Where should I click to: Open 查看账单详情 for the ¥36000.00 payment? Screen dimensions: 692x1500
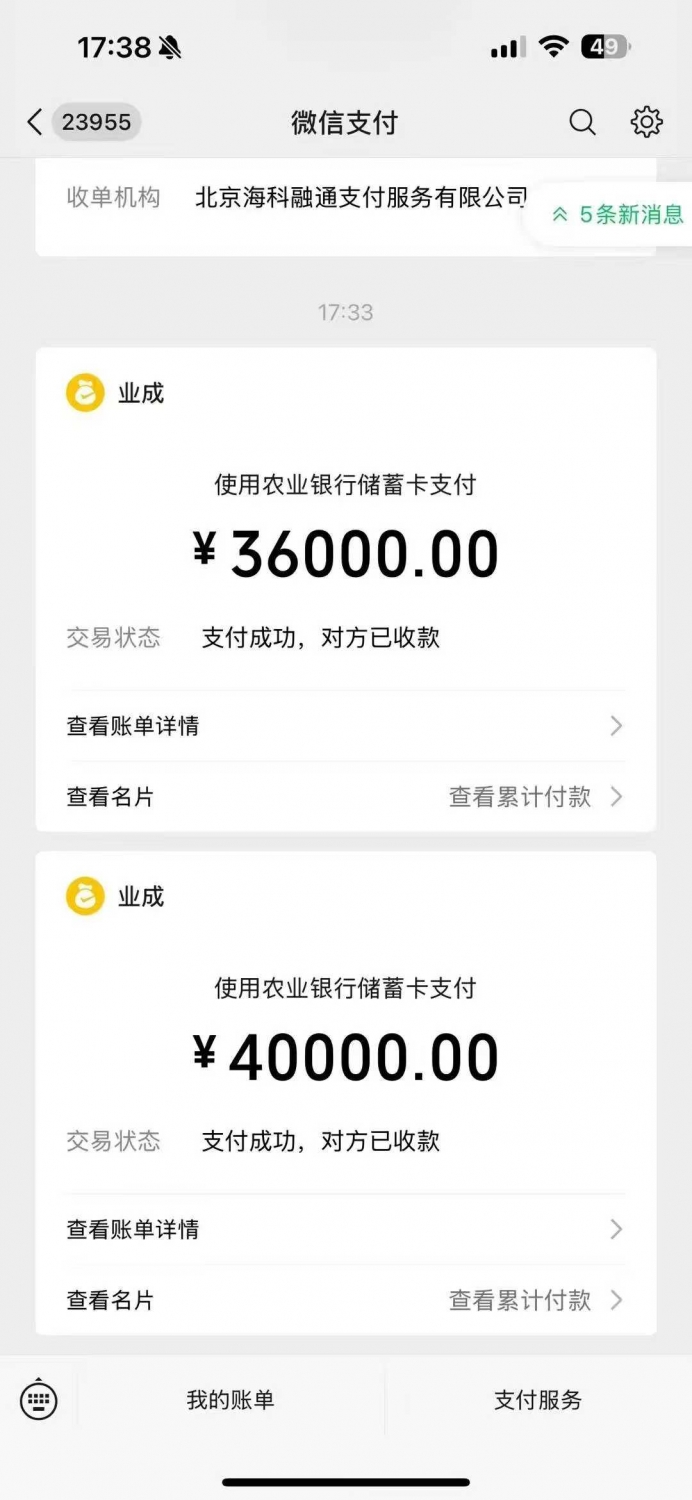click(x=346, y=726)
